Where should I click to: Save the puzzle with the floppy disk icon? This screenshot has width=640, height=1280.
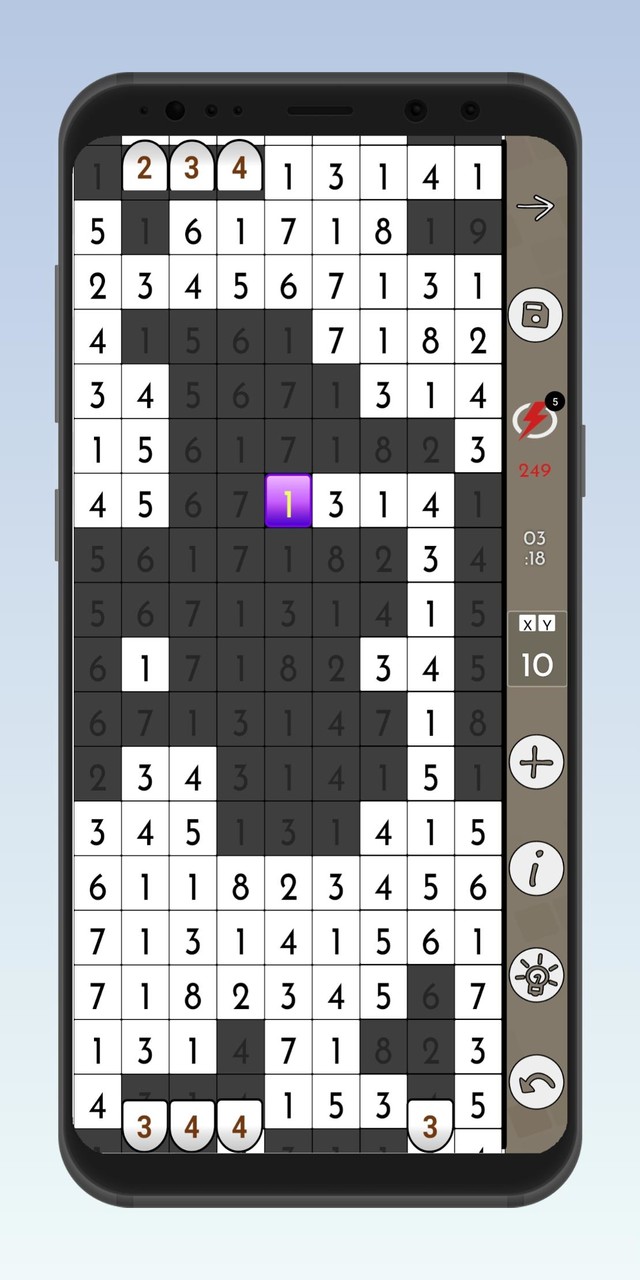click(536, 315)
